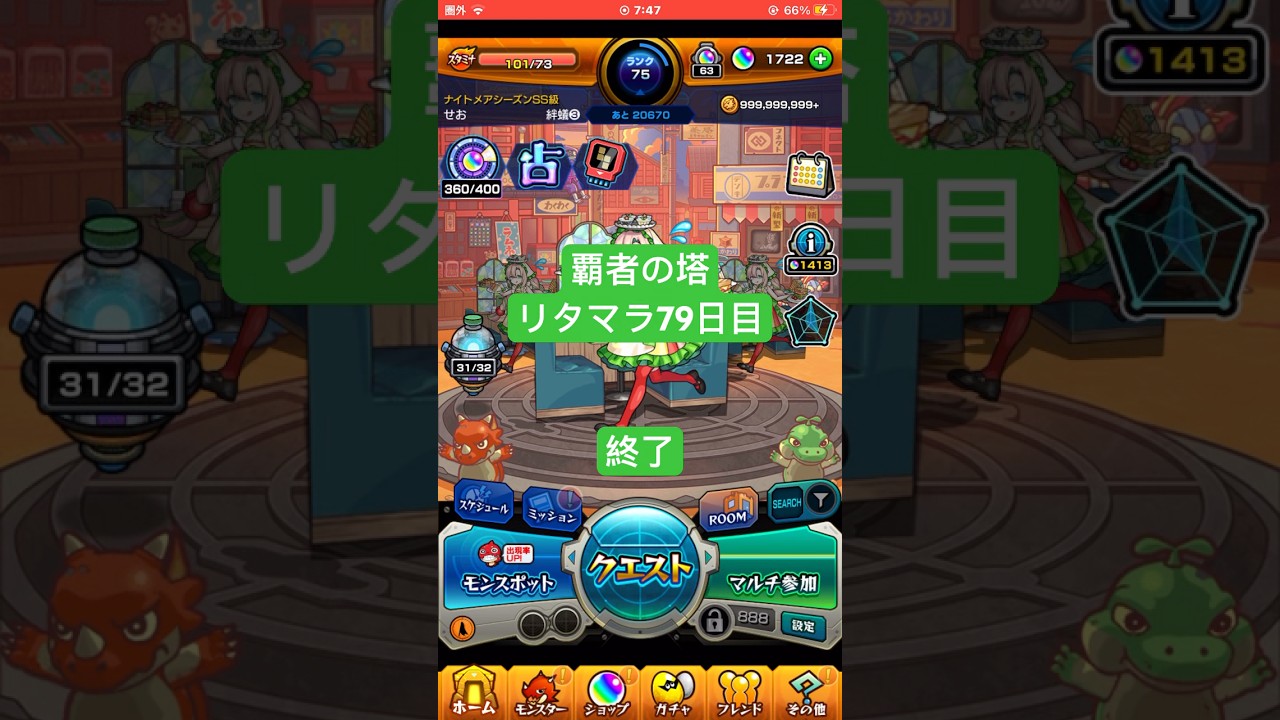1280x720 pixels.
Task: Open the モンスター tab
Action: pyautogui.click(x=541, y=692)
